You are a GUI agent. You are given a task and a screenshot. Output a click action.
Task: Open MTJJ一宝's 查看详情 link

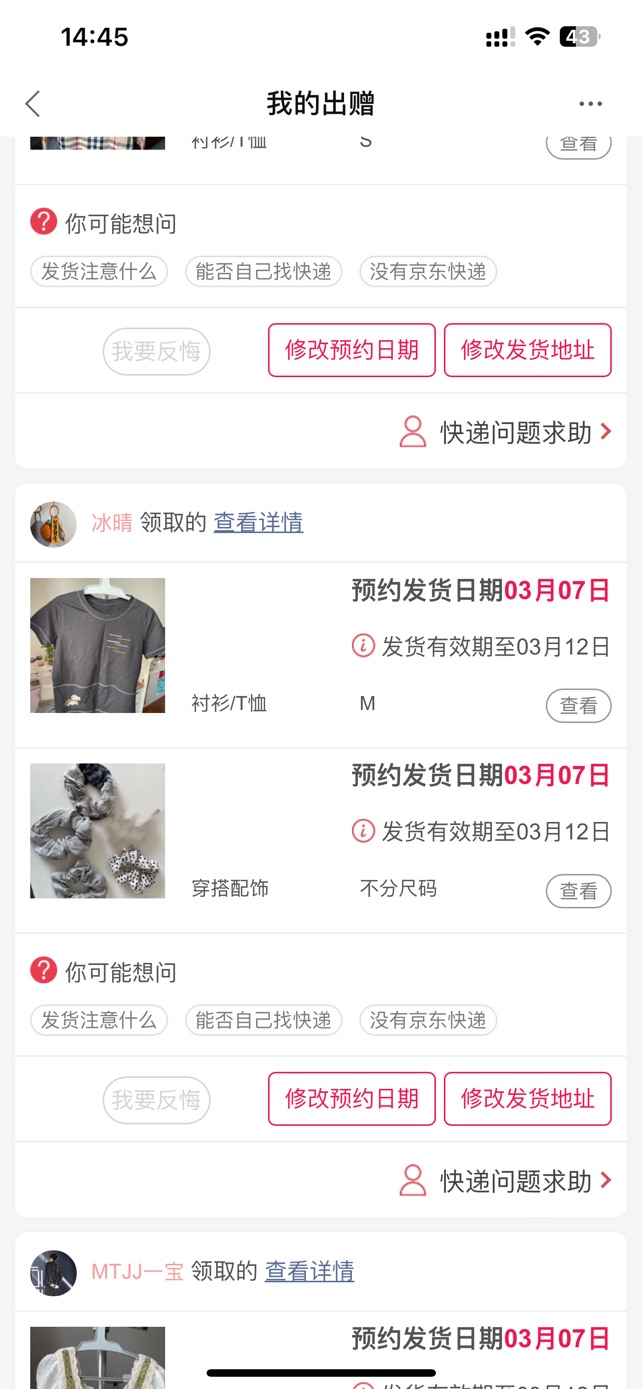coord(309,1272)
